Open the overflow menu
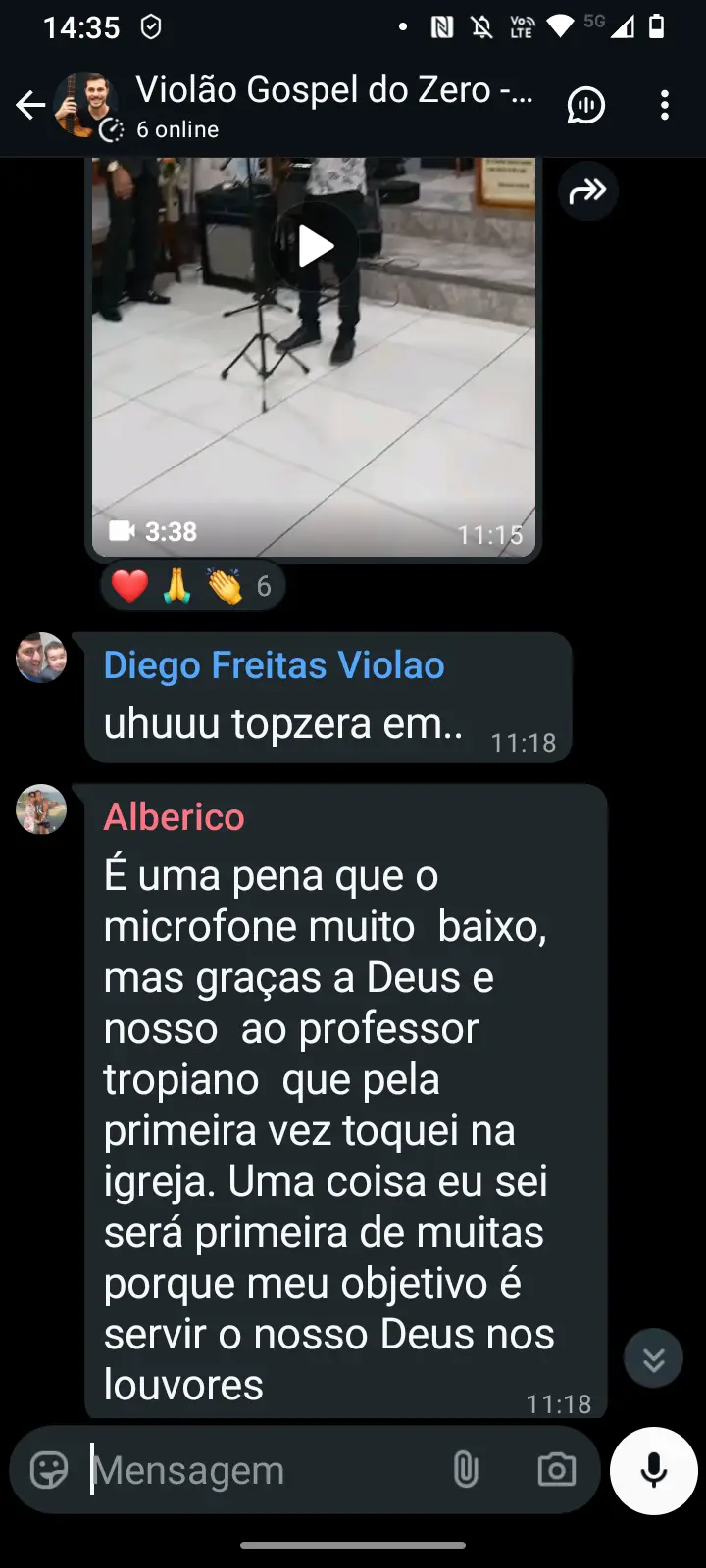The width and height of the screenshot is (706, 1568). point(665,106)
